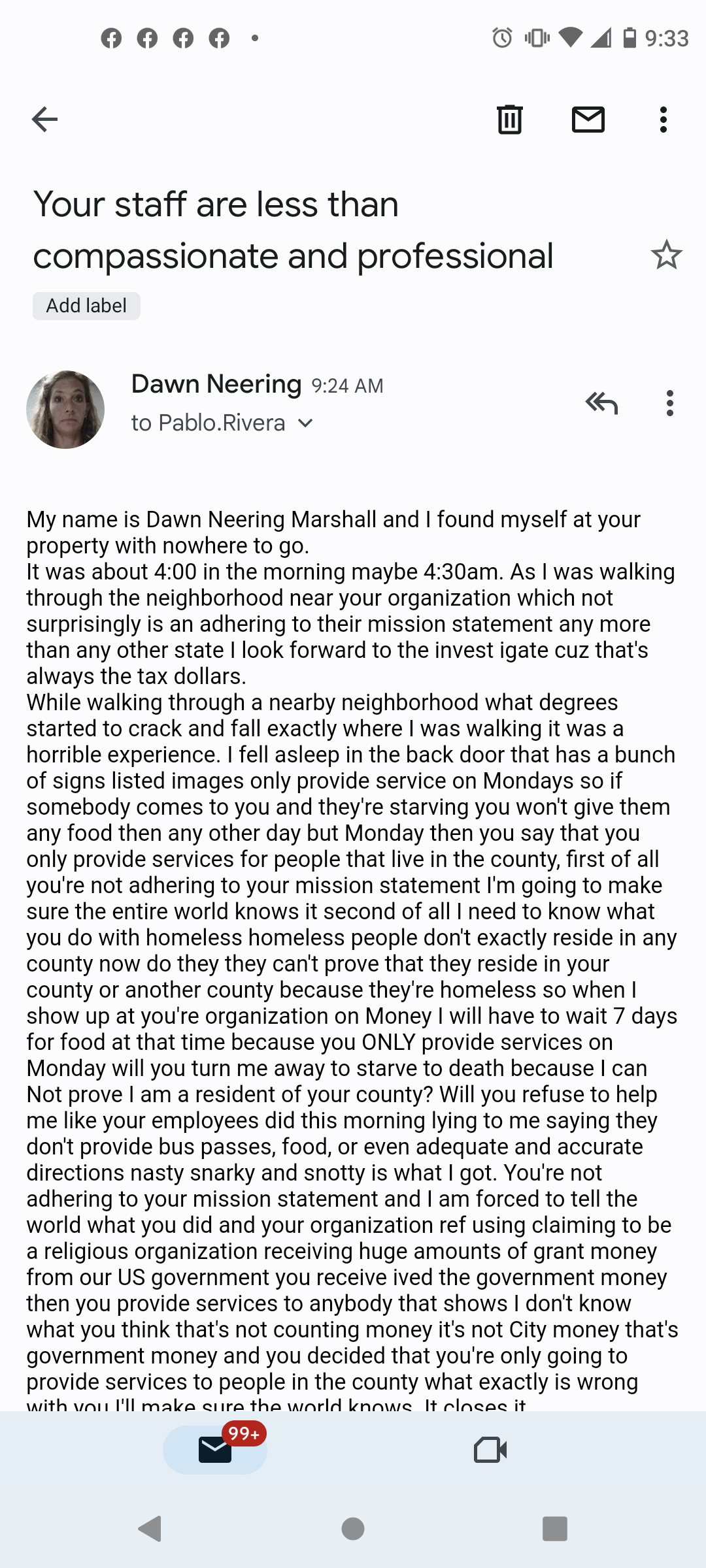Image resolution: width=706 pixels, height=1568 pixels.
Task: Switch to the Meet video tab
Action: [x=490, y=1450]
